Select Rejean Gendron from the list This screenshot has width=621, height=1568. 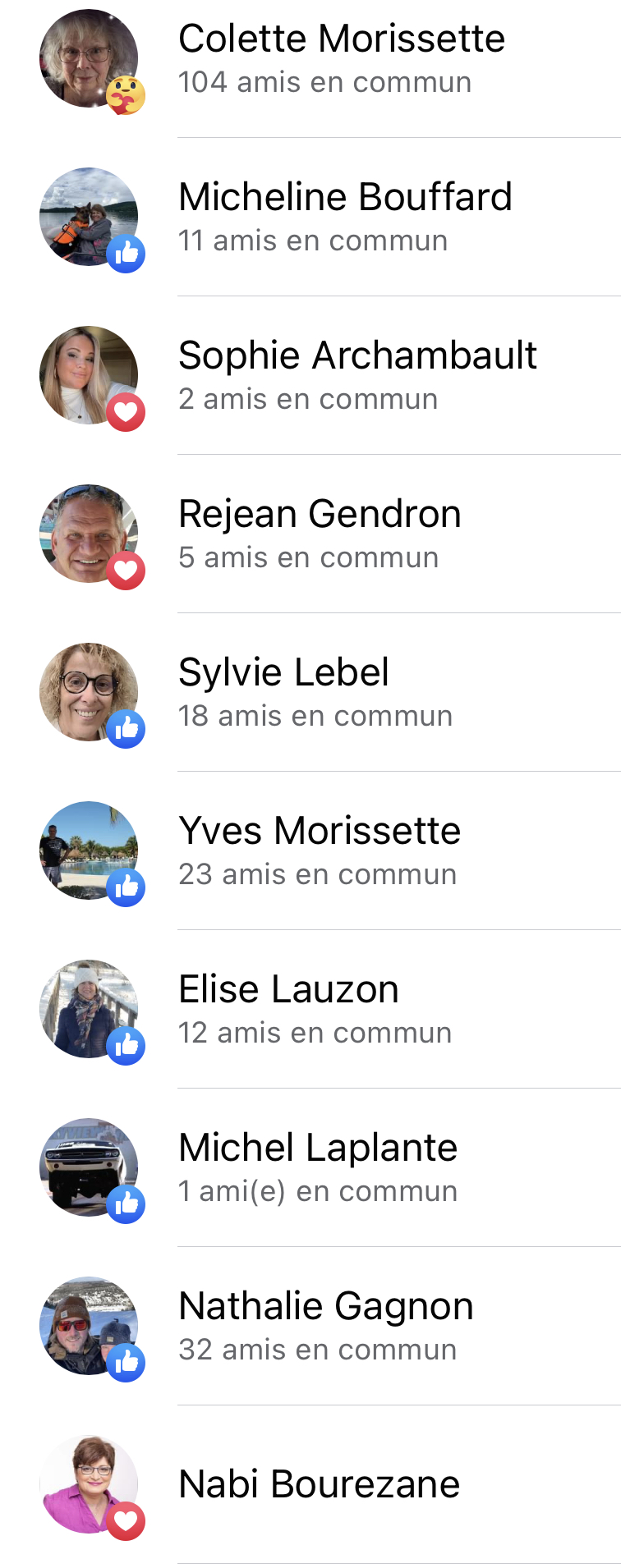point(320,515)
